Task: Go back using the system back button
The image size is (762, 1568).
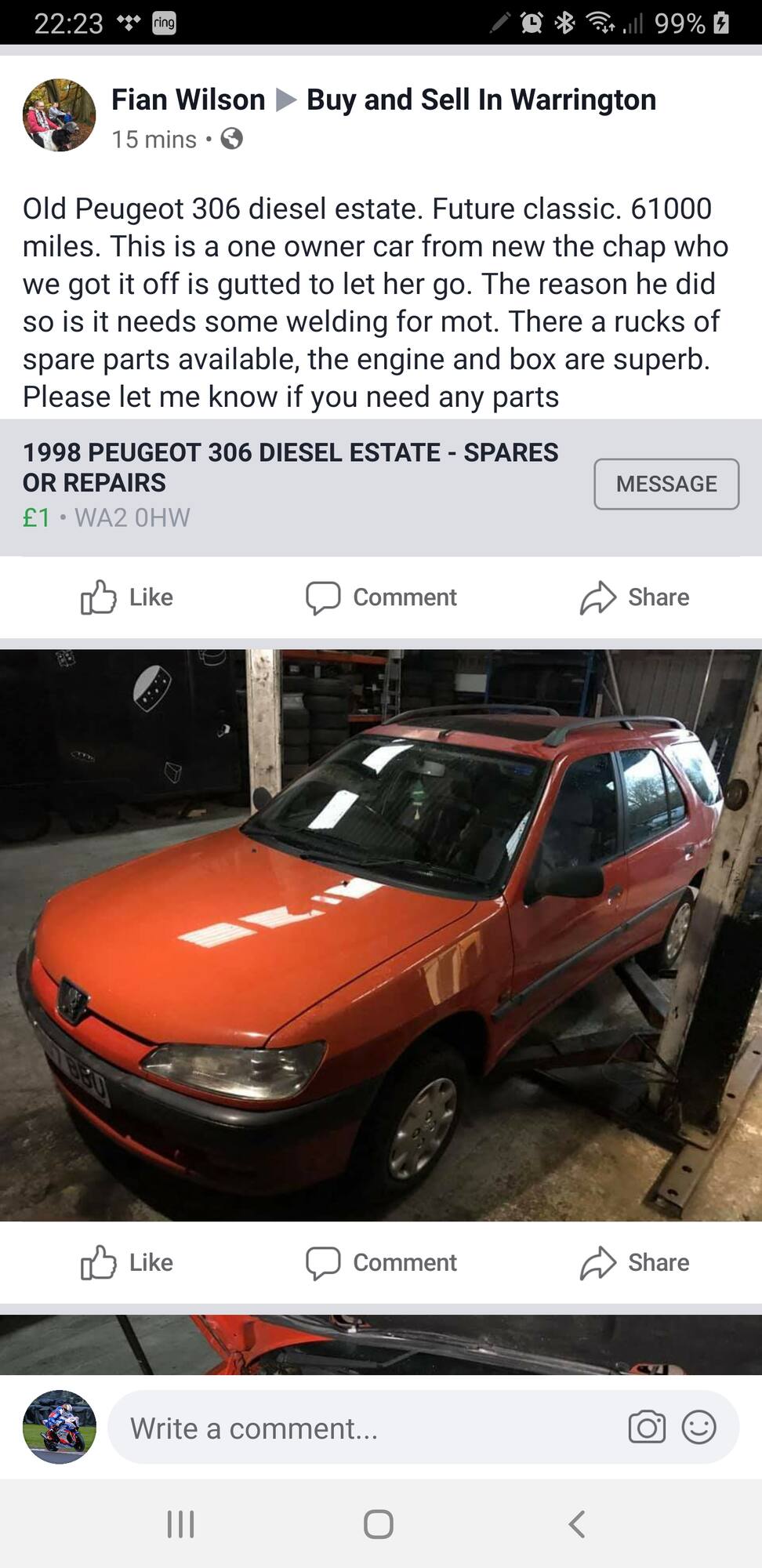Action: [577, 1524]
